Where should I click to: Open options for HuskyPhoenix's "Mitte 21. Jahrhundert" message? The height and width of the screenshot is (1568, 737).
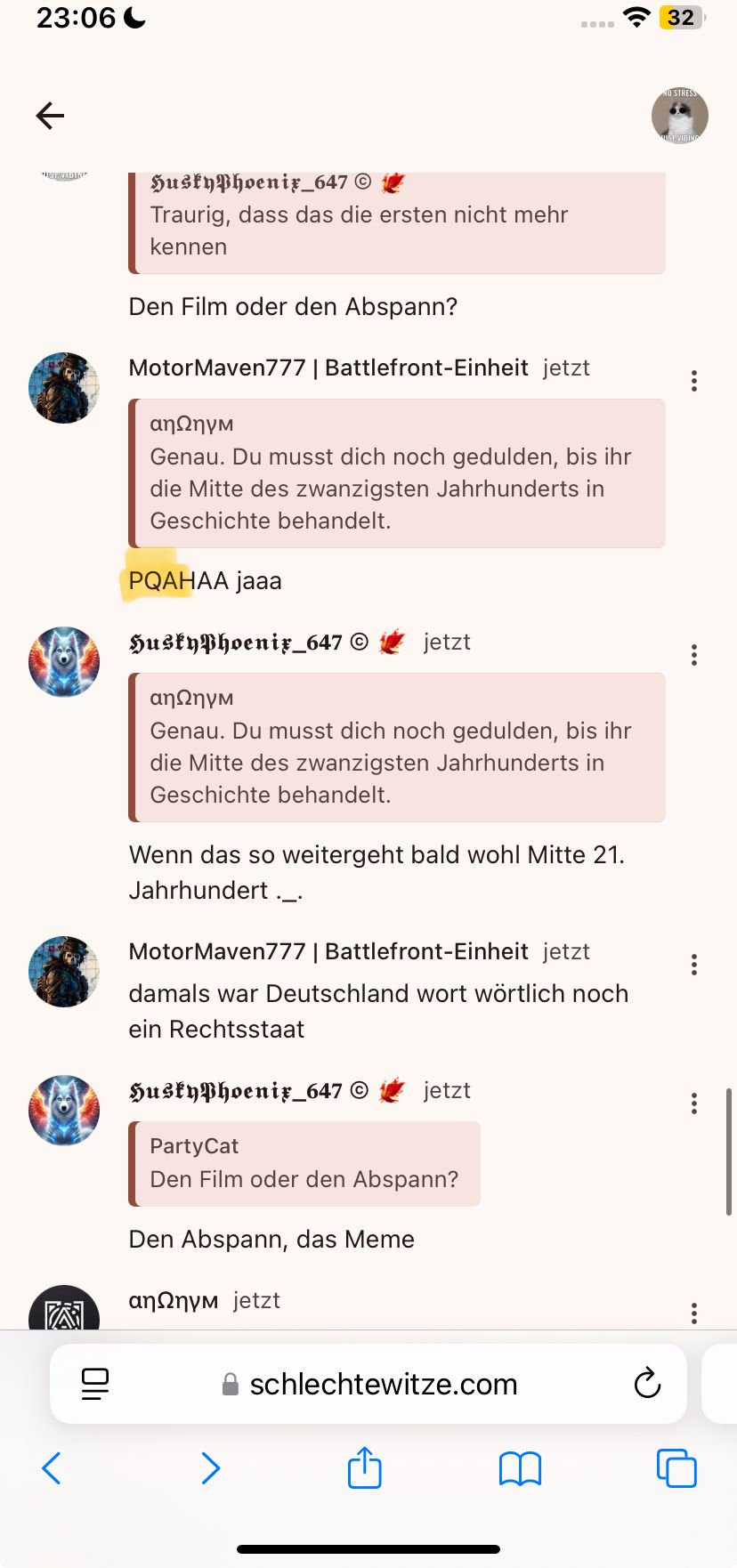693,656
